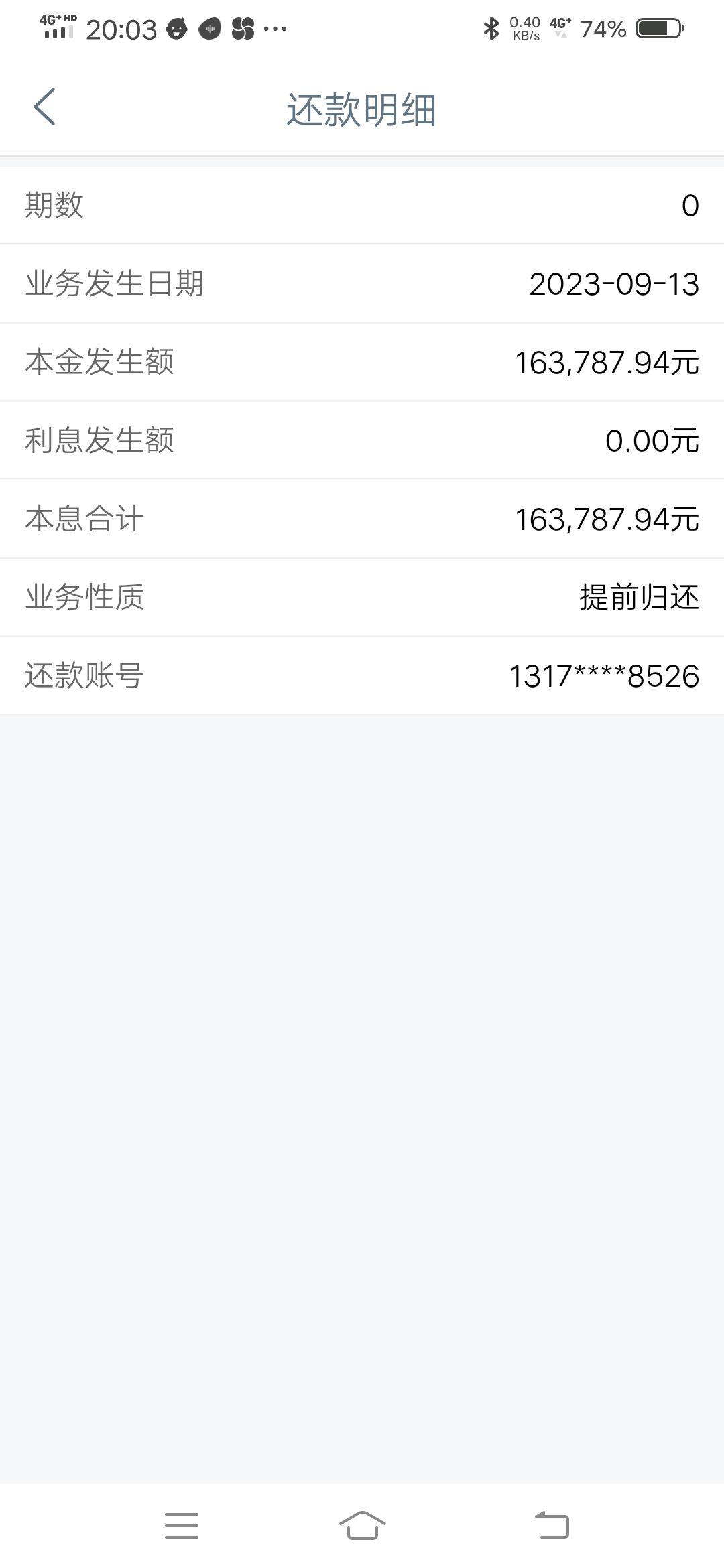Go to the phone's home screen
Viewport: 724px width, 1568px height.
click(362, 1525)
